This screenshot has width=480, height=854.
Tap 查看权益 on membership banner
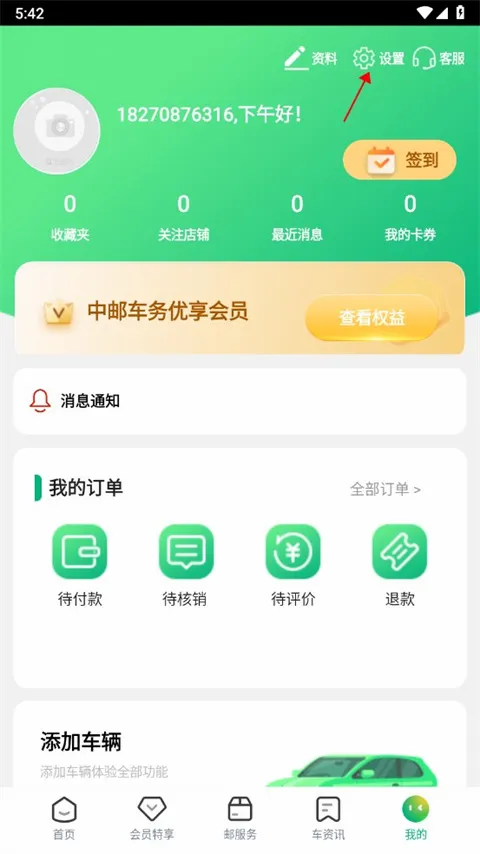point(372,318)
